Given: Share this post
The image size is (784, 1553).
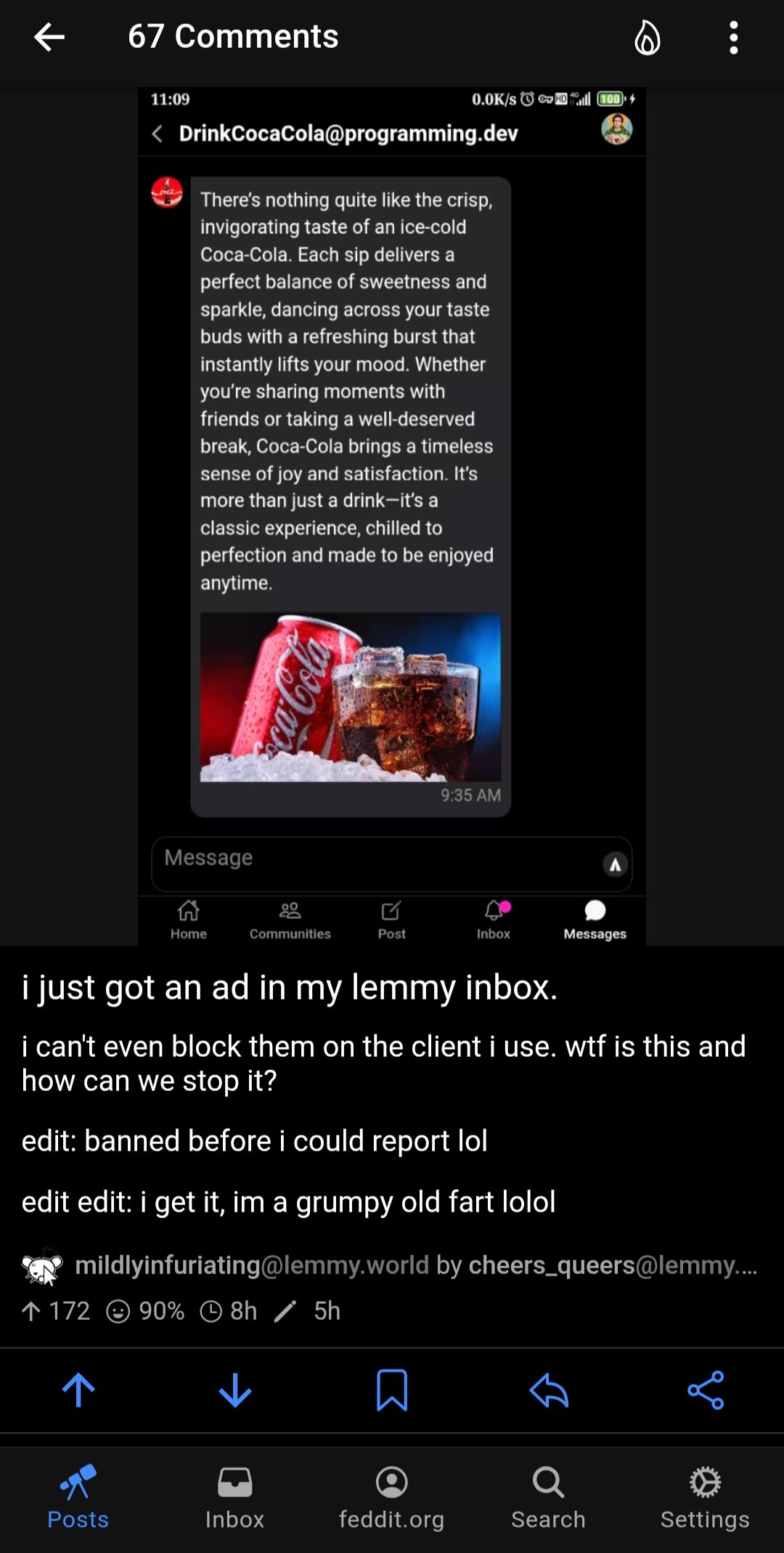Looking at the screenshot, I should (x=706, y=1390).
